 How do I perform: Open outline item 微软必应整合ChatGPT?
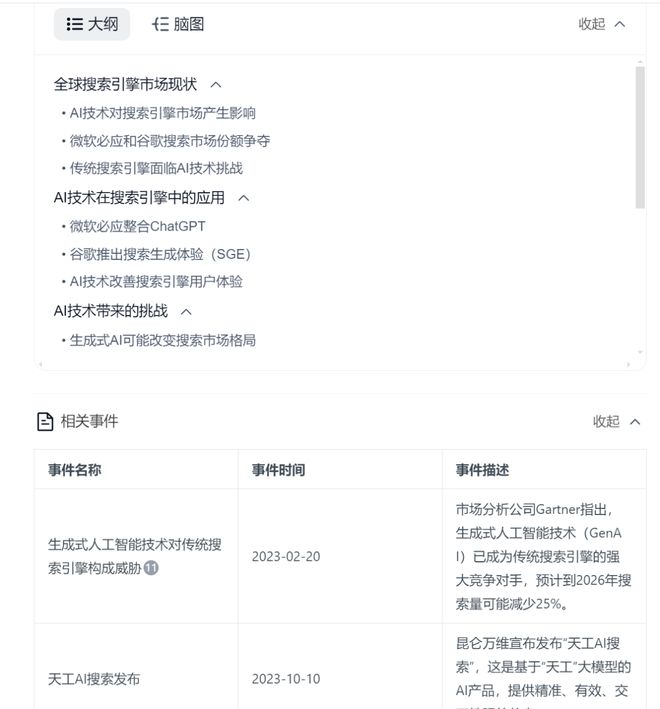(137, 226)
